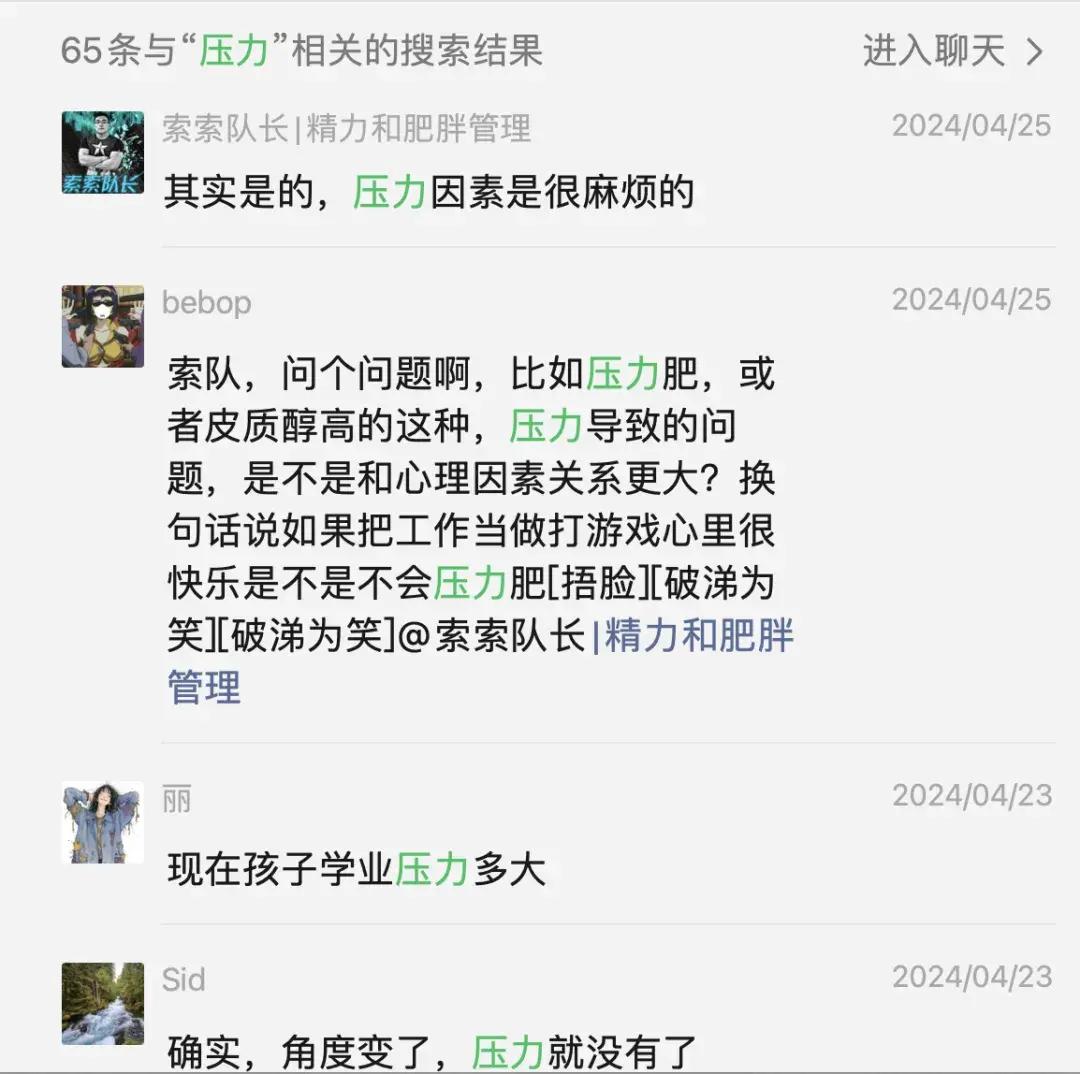Image resolution: width=1080 pixels, height=1074 pixels.
Task: Open 索索队长's message about 压力因素
Action: point(429,192)
